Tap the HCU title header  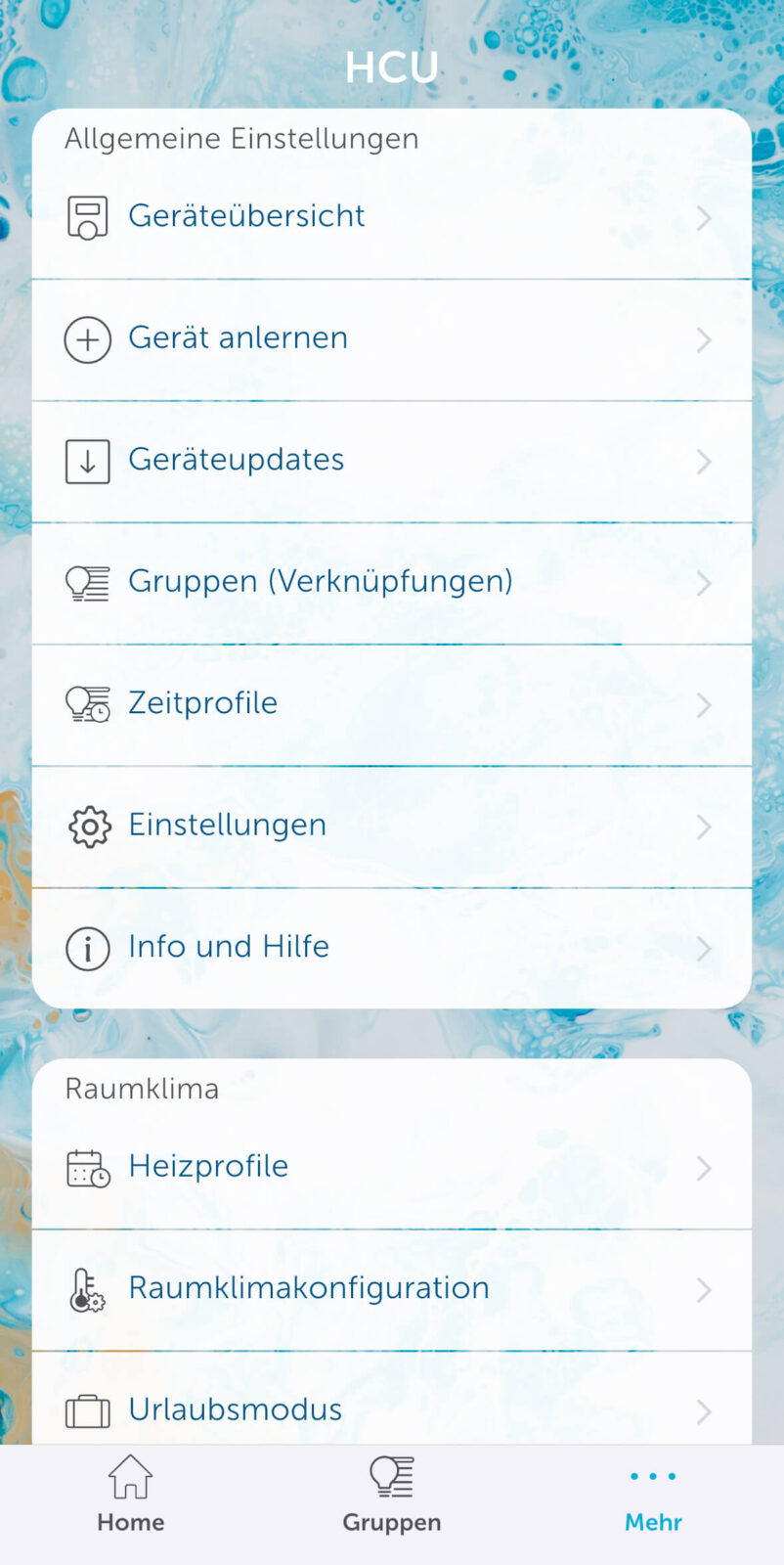[391, 66]
